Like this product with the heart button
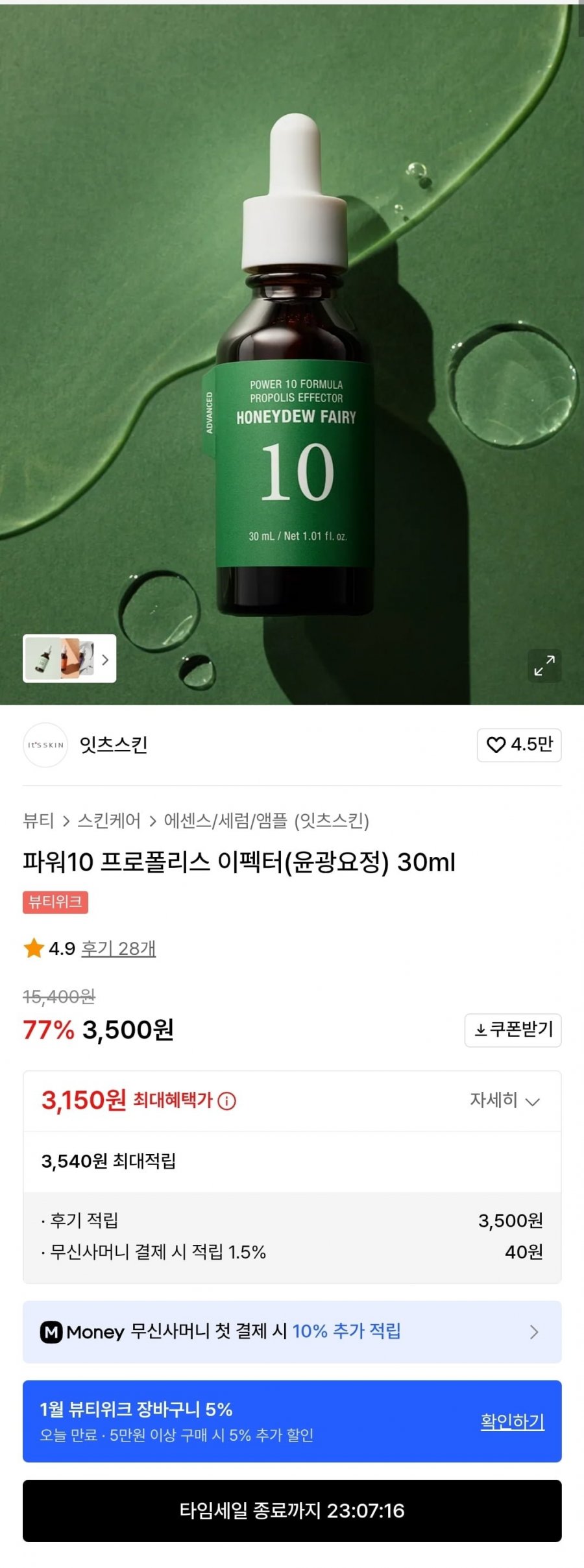584x1568 pixels. point(519,745)
